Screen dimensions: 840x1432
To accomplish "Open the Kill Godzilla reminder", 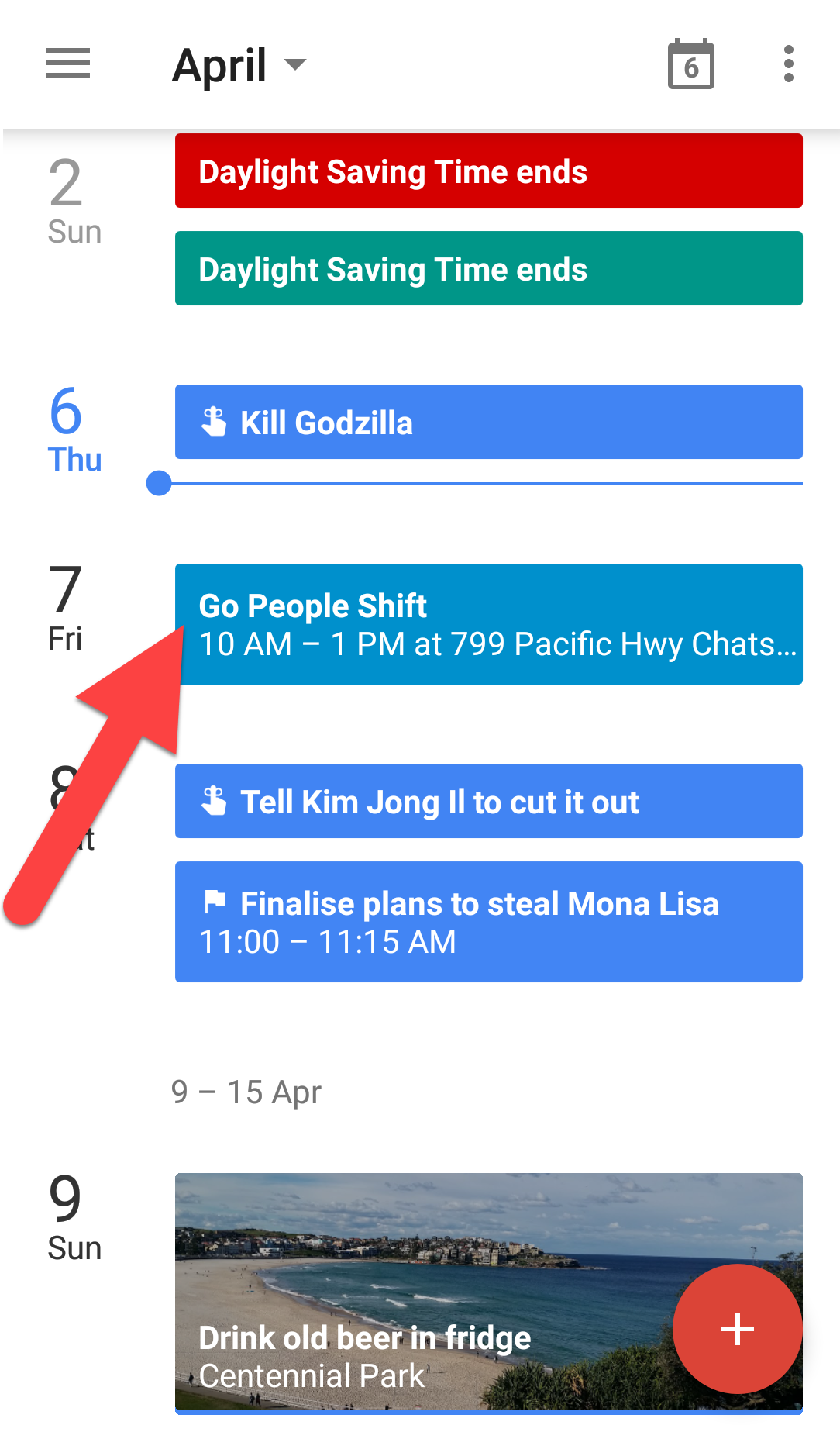I will point(489,422).
